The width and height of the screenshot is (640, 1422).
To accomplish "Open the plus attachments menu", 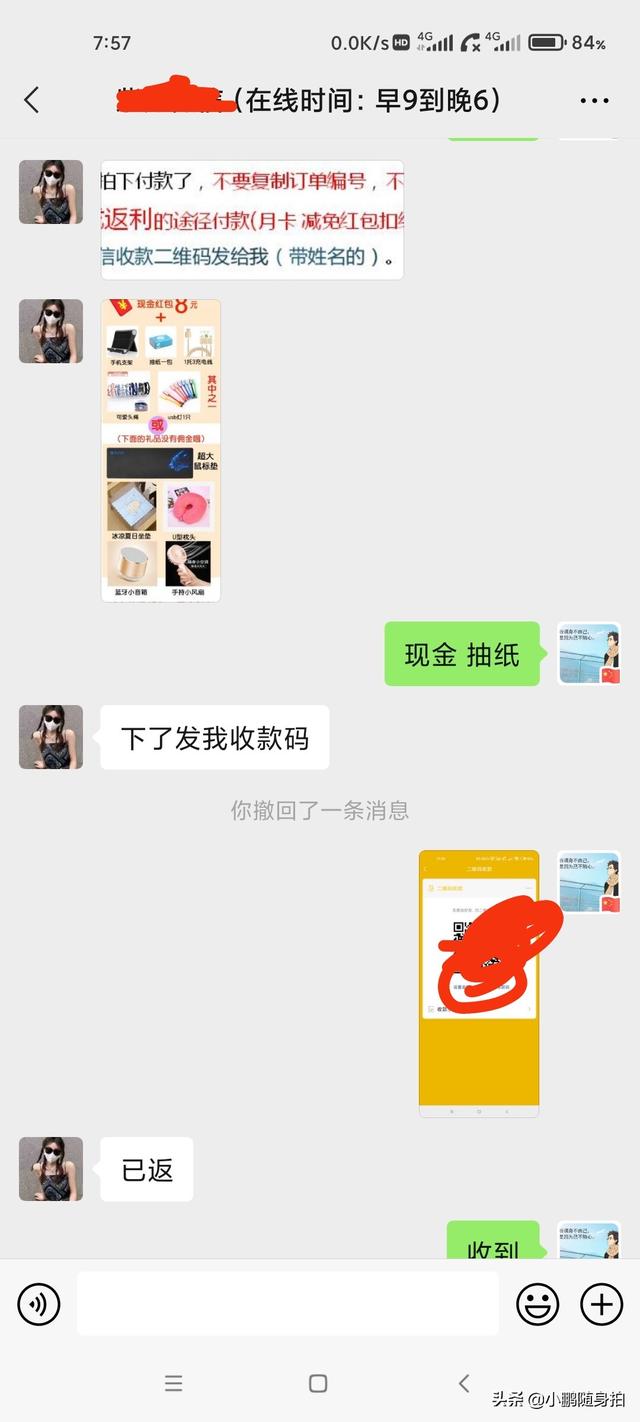I will pyautogui.click(x=601, y=1304).
